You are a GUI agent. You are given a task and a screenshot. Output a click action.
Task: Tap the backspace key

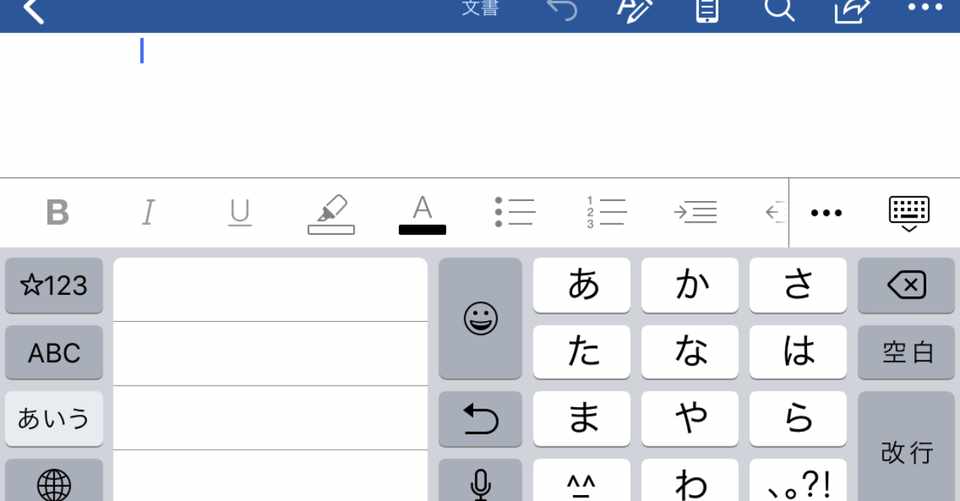point(907,286)
